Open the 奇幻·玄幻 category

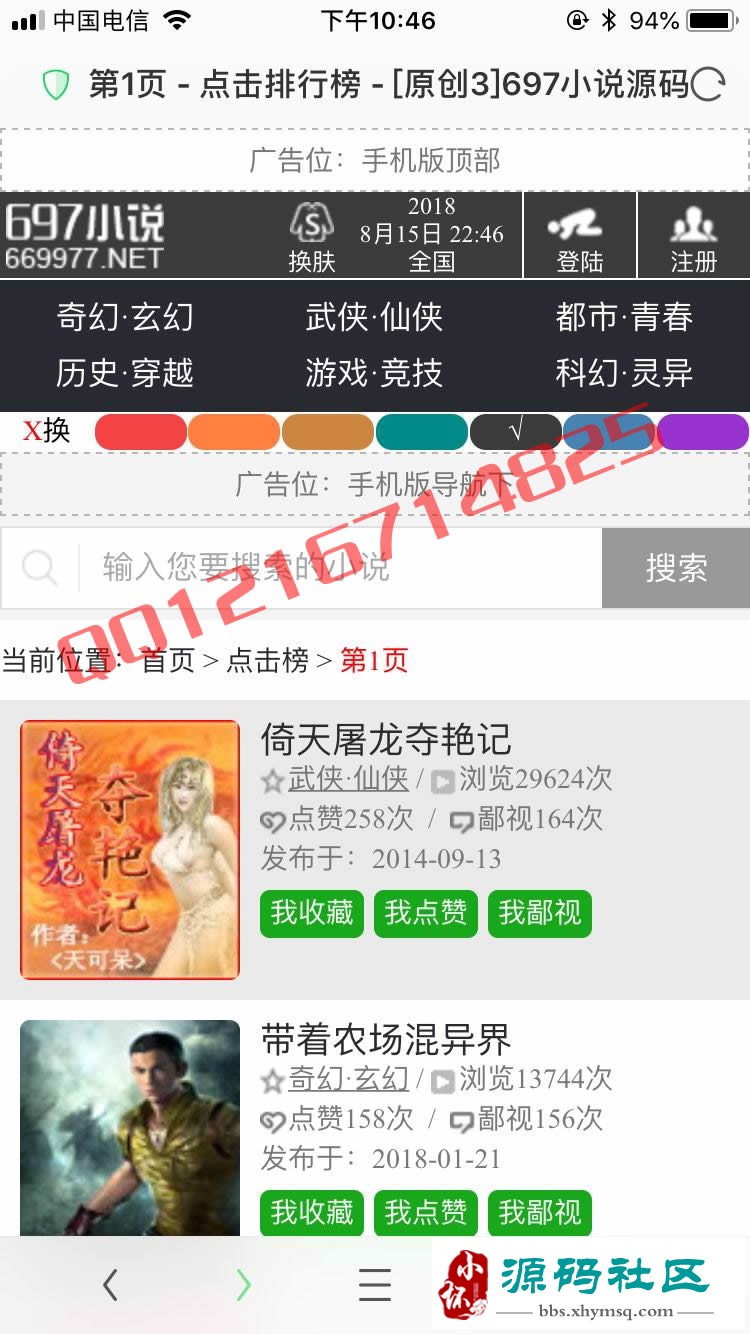click(125, 318)
